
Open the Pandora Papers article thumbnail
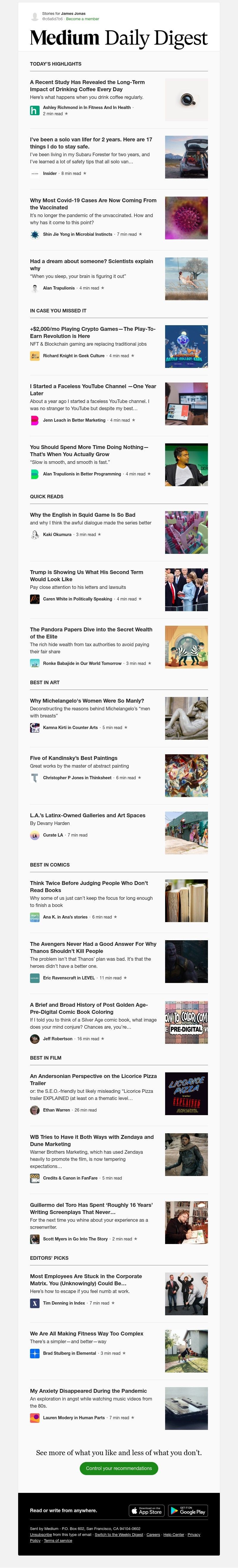pyautogui.click(x=186, y=647)
